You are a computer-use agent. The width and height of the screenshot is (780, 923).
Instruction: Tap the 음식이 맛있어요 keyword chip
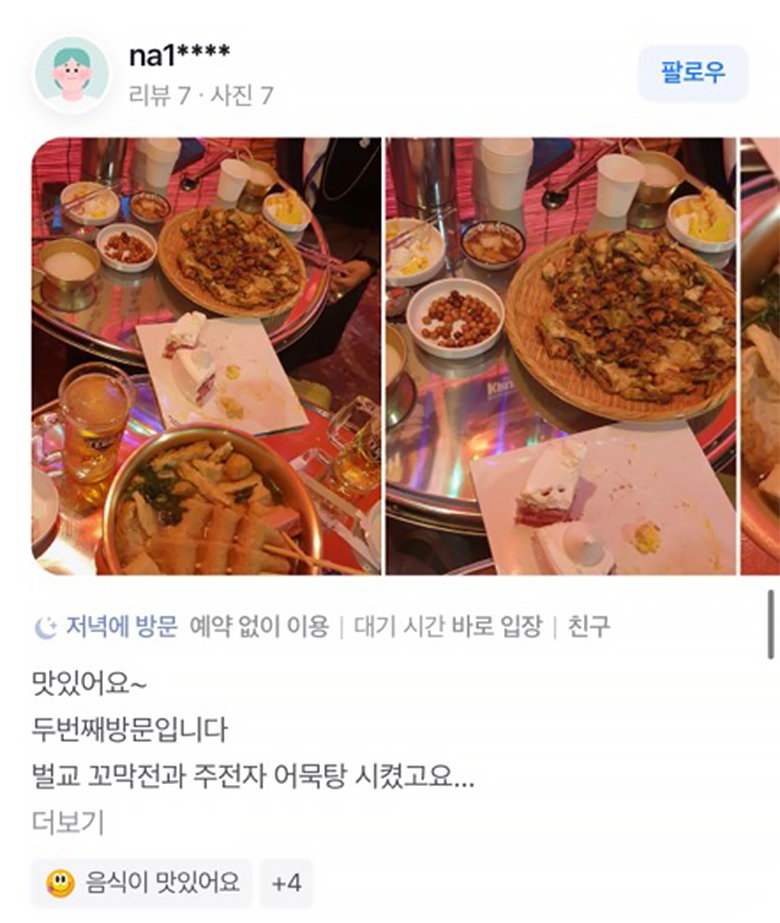[x=142, y=883]
